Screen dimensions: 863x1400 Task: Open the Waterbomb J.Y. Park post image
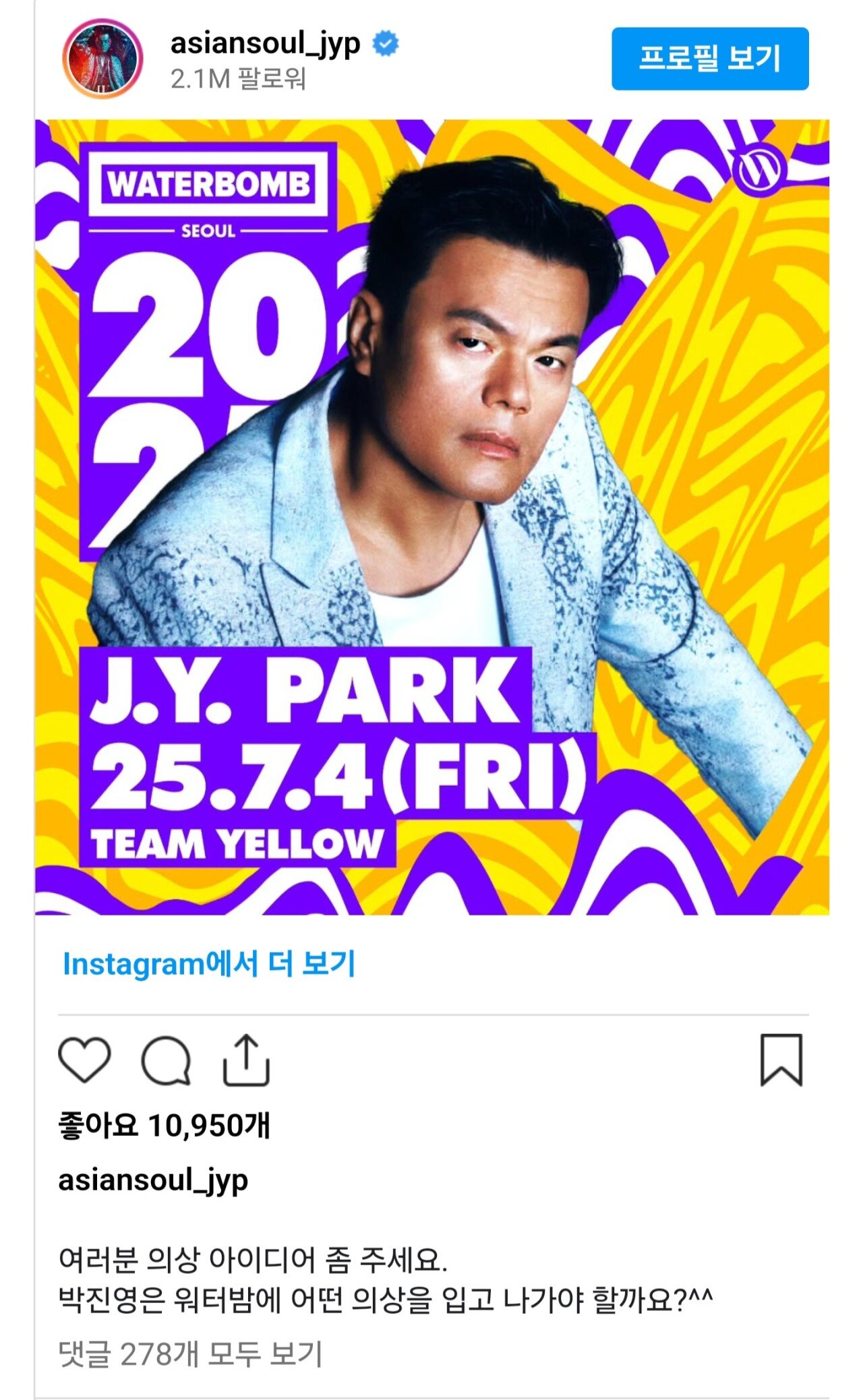point(431,517)
